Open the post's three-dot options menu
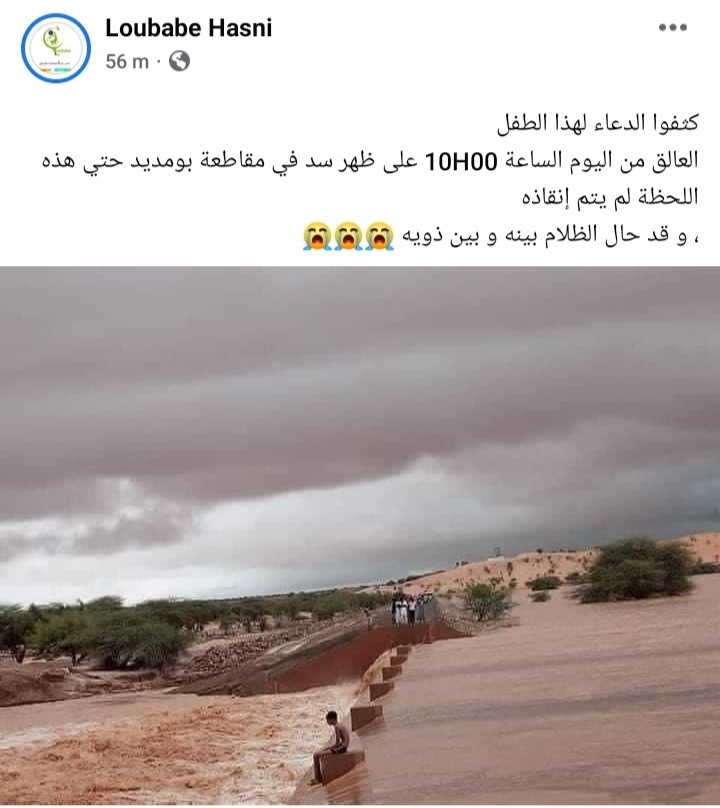Screen dimensions: 720x808 pyautogui.click(x=672, y=28)
